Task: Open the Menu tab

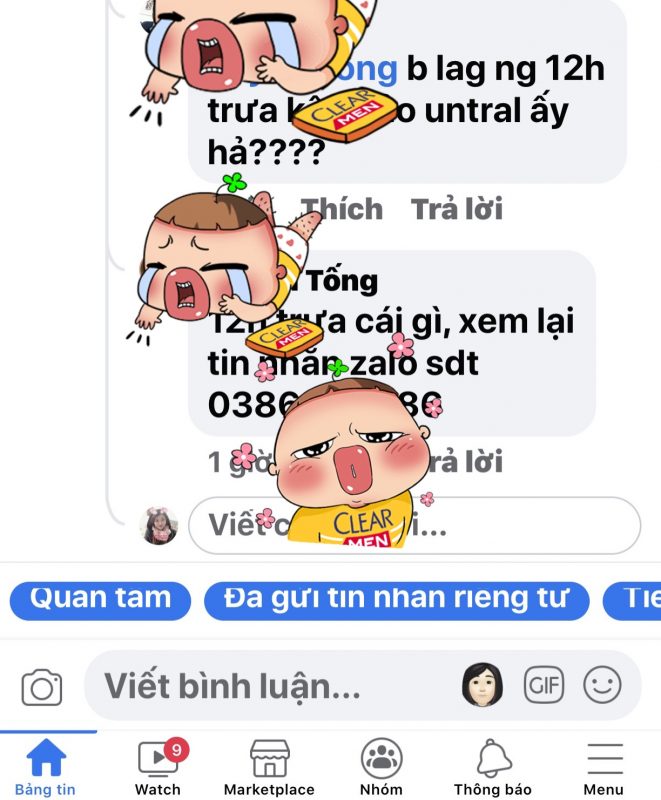Action: point(604,767)
